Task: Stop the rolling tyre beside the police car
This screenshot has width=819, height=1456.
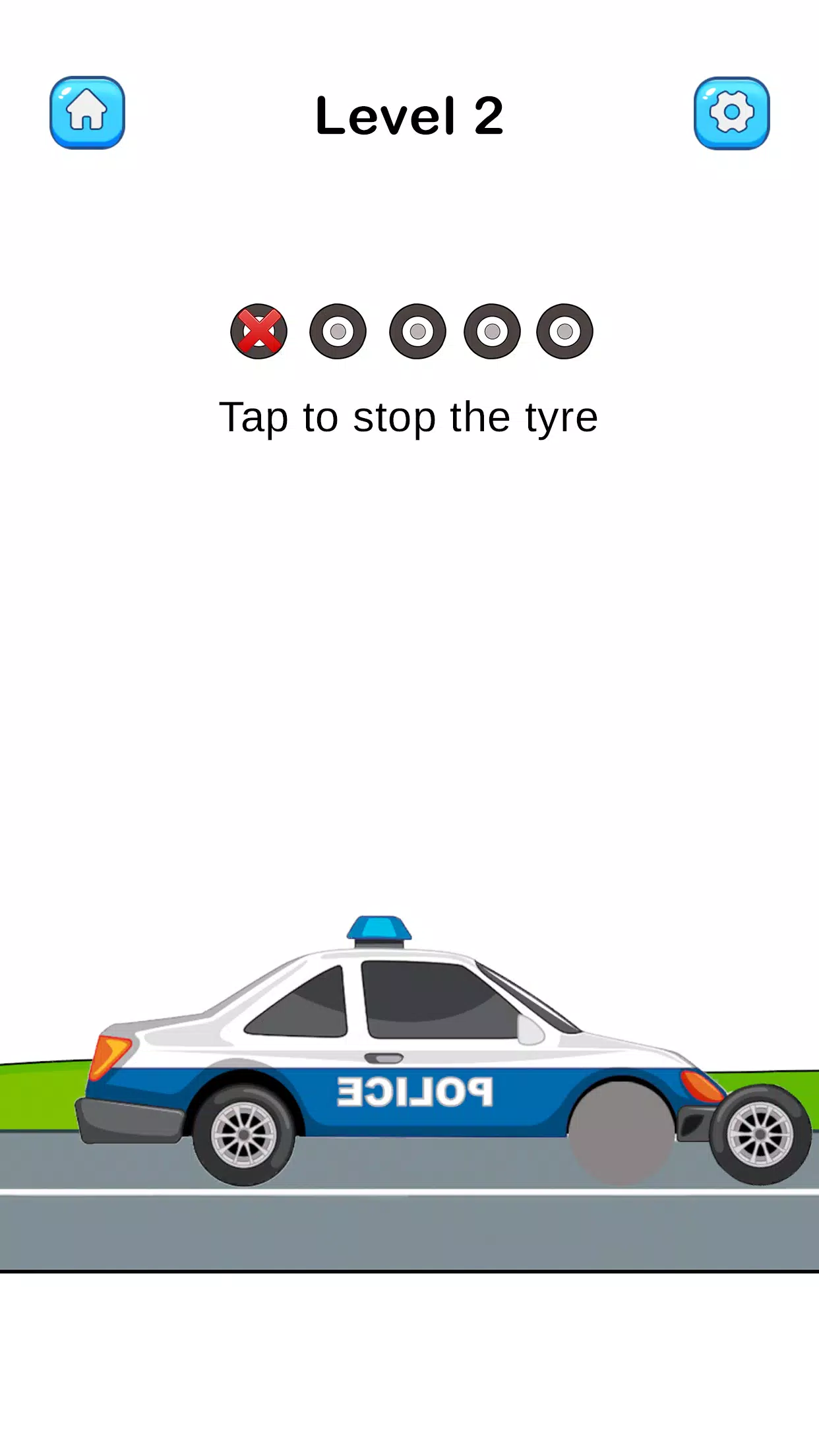Action: coord(760,1134)
